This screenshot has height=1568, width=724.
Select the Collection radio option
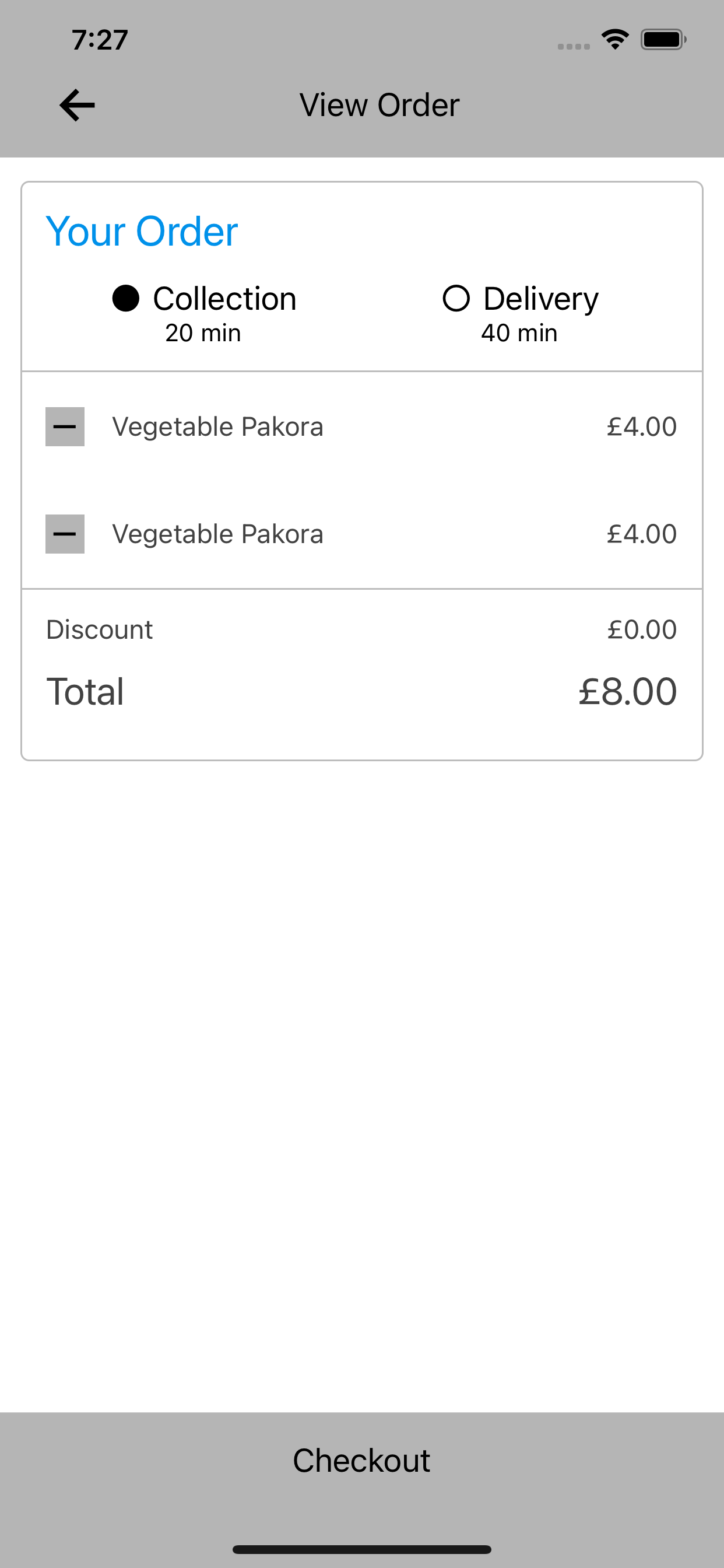click(x=126, y=298)
